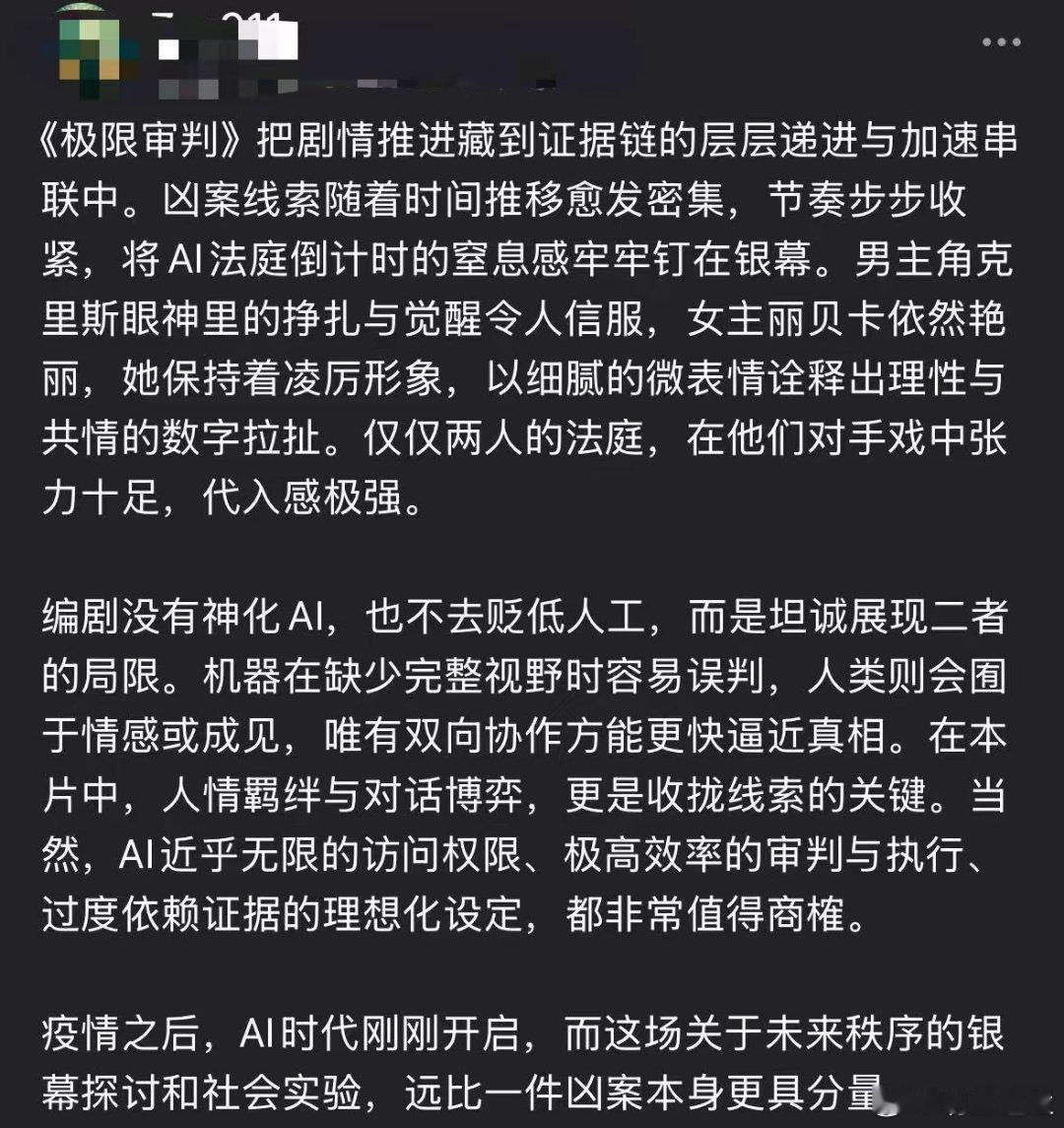Tap the first dot of the ellipsis icon

[x=985, y=41]
